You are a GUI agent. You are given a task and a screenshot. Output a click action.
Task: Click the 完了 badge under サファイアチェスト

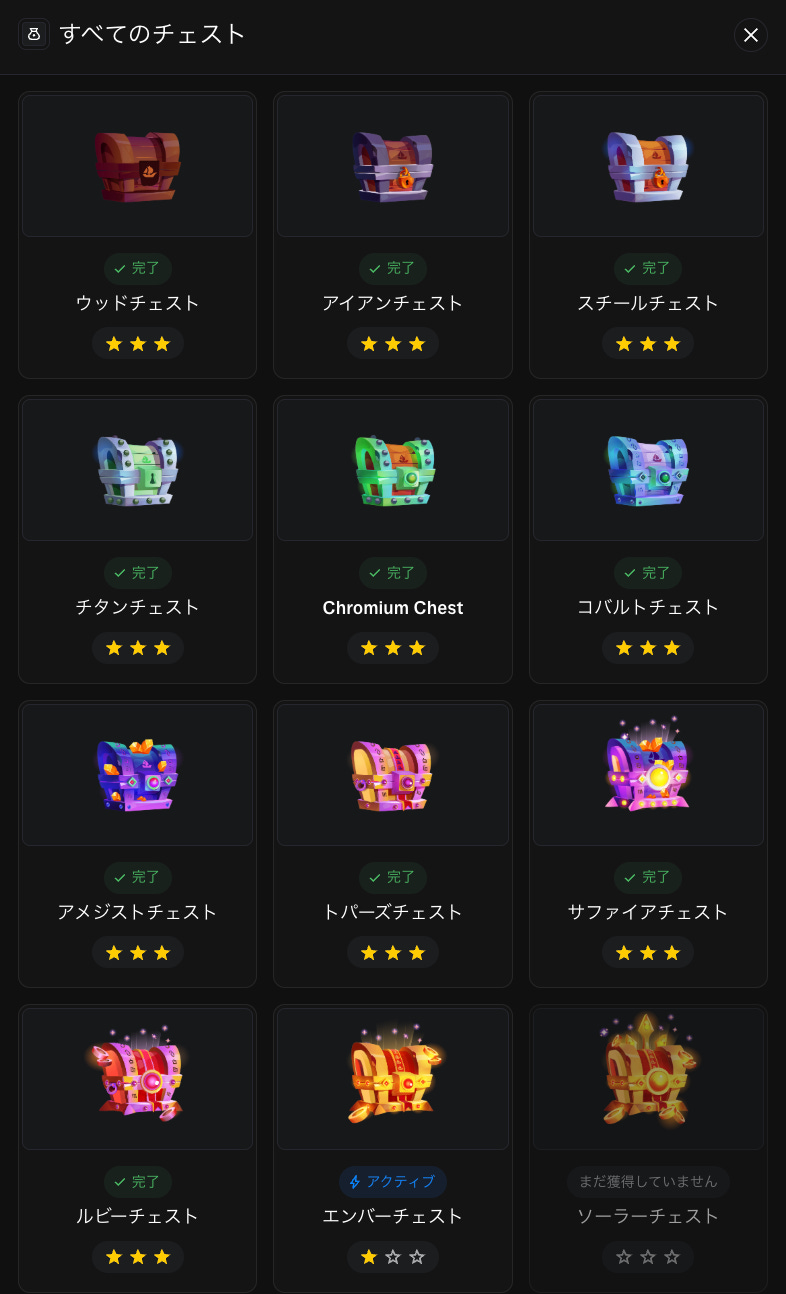(648, 877)
